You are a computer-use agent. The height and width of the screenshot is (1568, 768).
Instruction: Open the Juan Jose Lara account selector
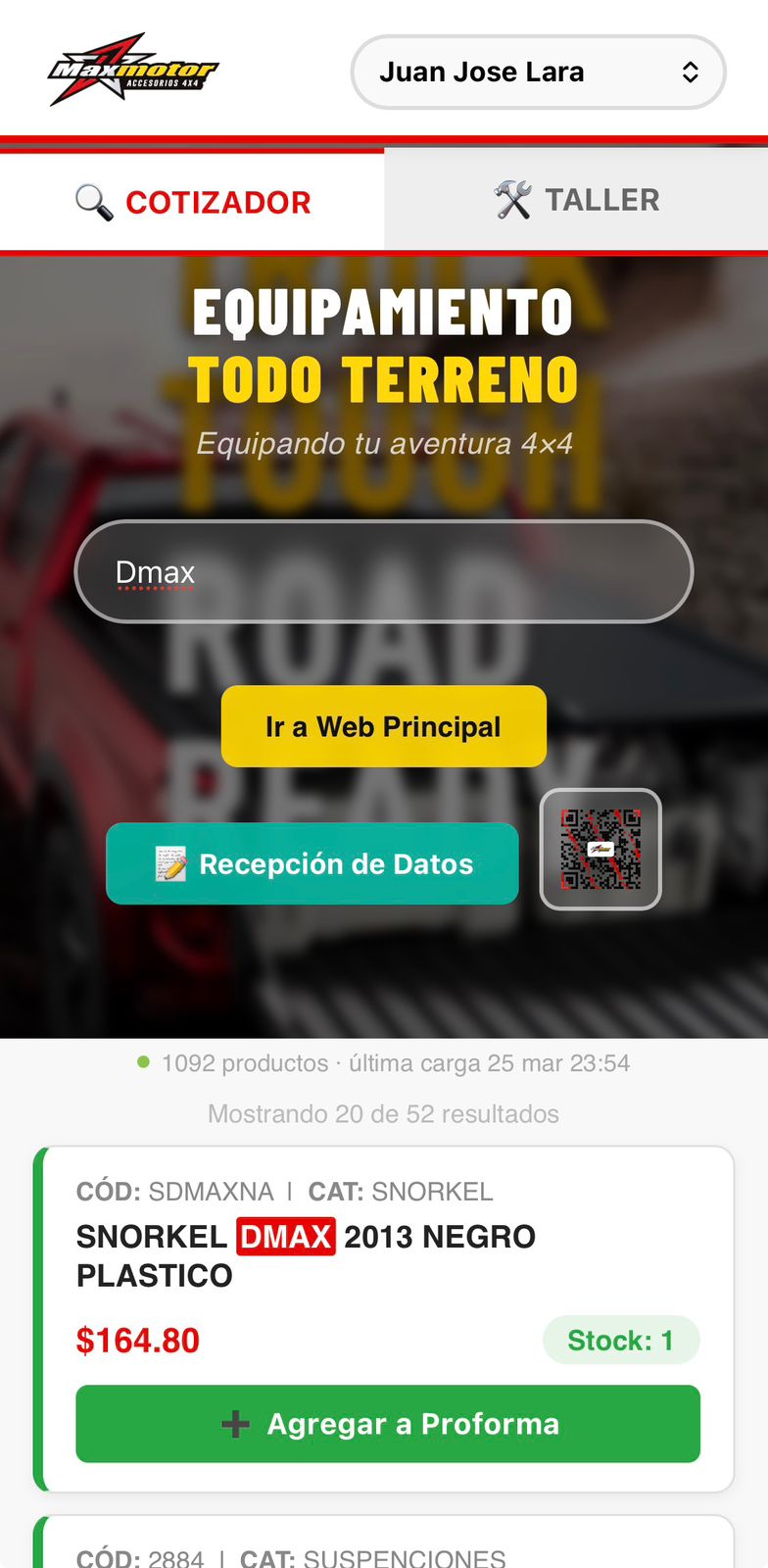(x=537, y=71)
